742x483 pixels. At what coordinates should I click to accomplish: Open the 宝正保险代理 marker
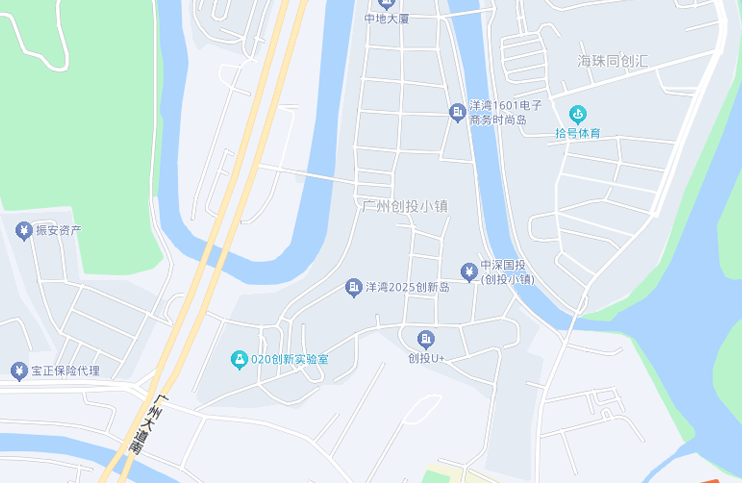point(18,371)
